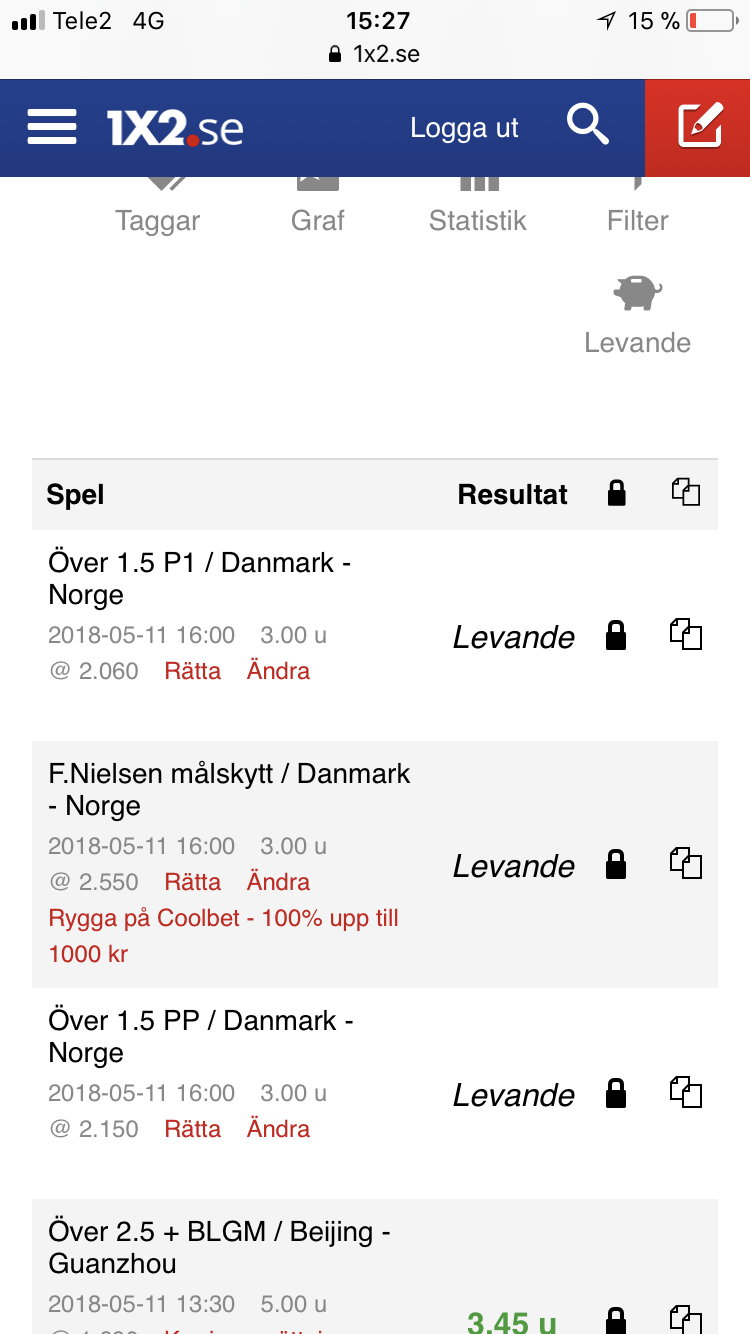Open the hamburger menu

pos(52,127)
